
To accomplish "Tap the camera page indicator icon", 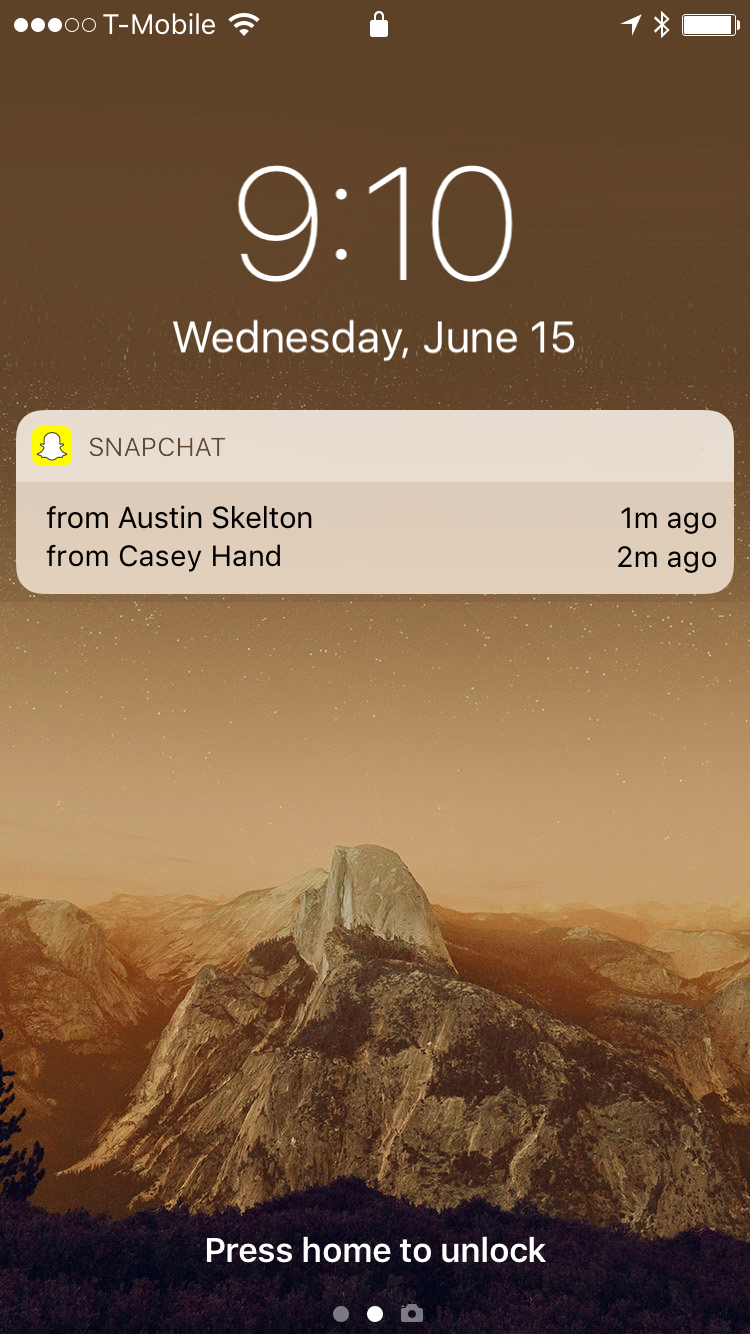I will pos(411,1313).
